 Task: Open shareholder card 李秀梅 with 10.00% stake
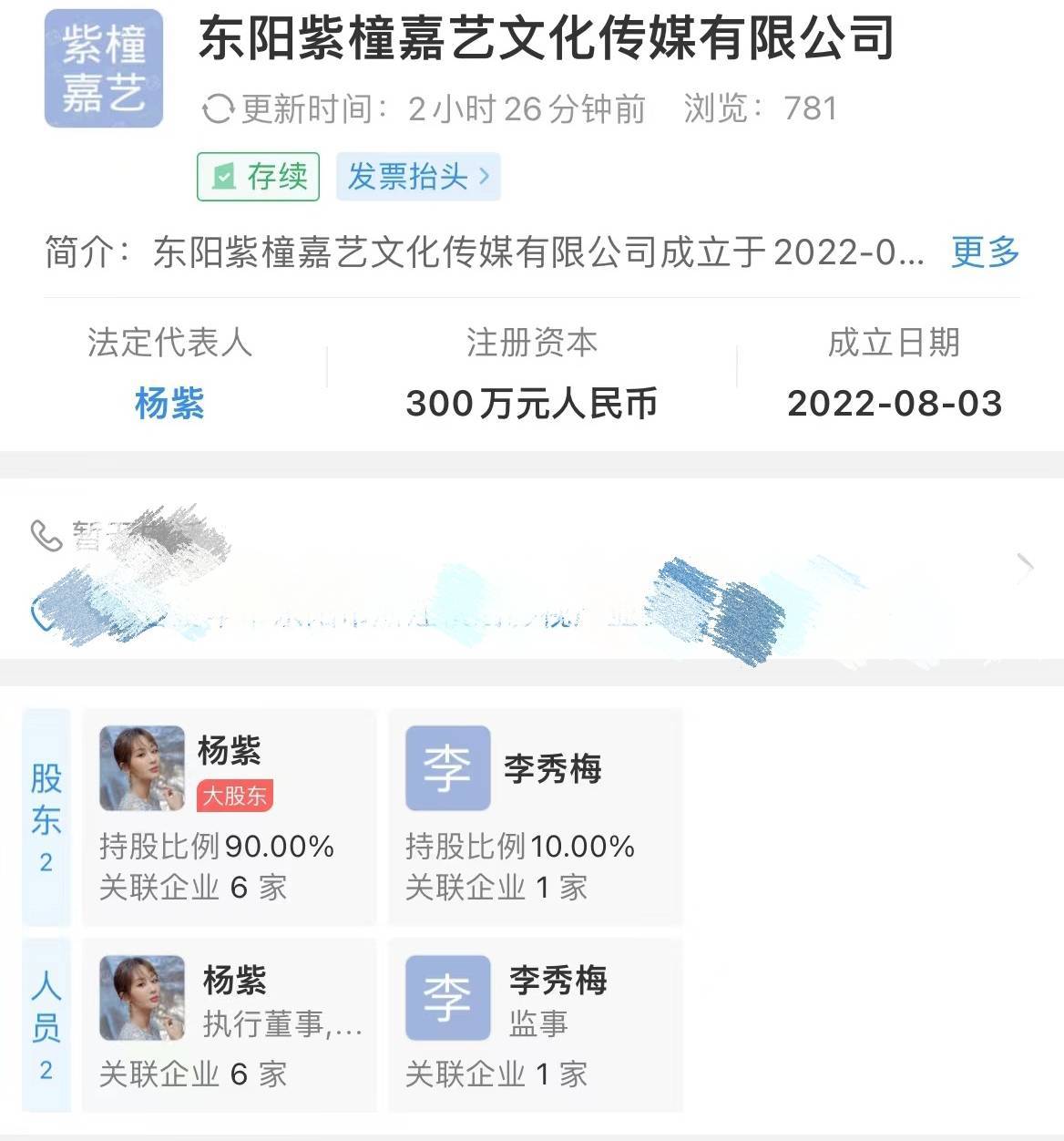[x=535, y=817]
